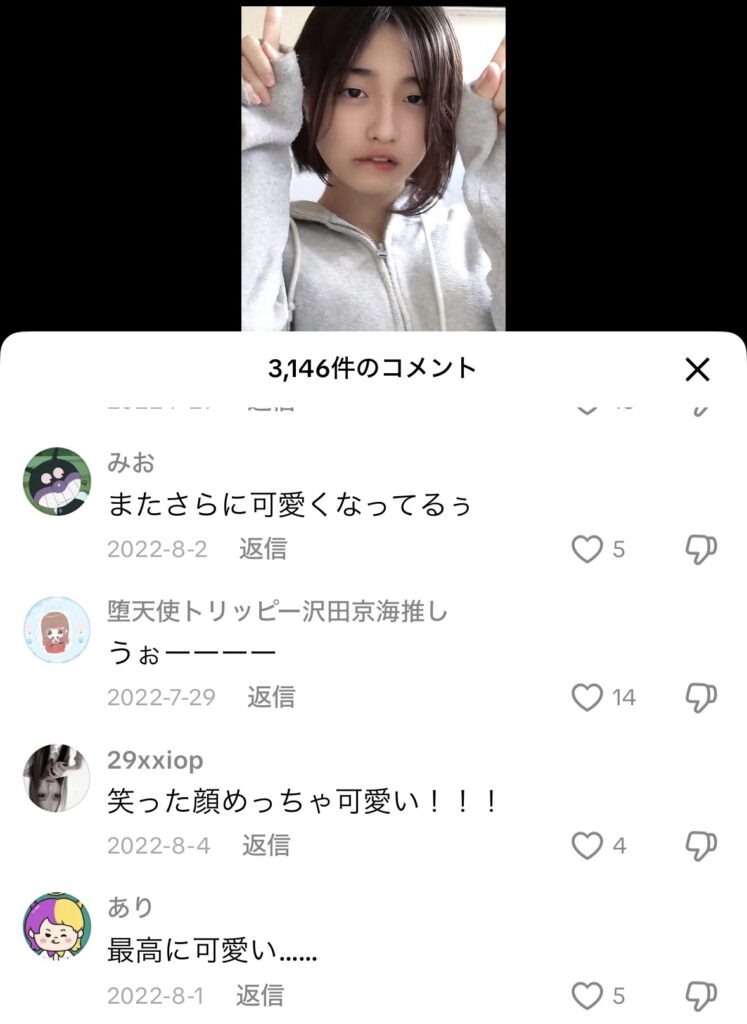Open あり's profile avatar
This screenshot has width=747, height=1024.
(57, 926)
